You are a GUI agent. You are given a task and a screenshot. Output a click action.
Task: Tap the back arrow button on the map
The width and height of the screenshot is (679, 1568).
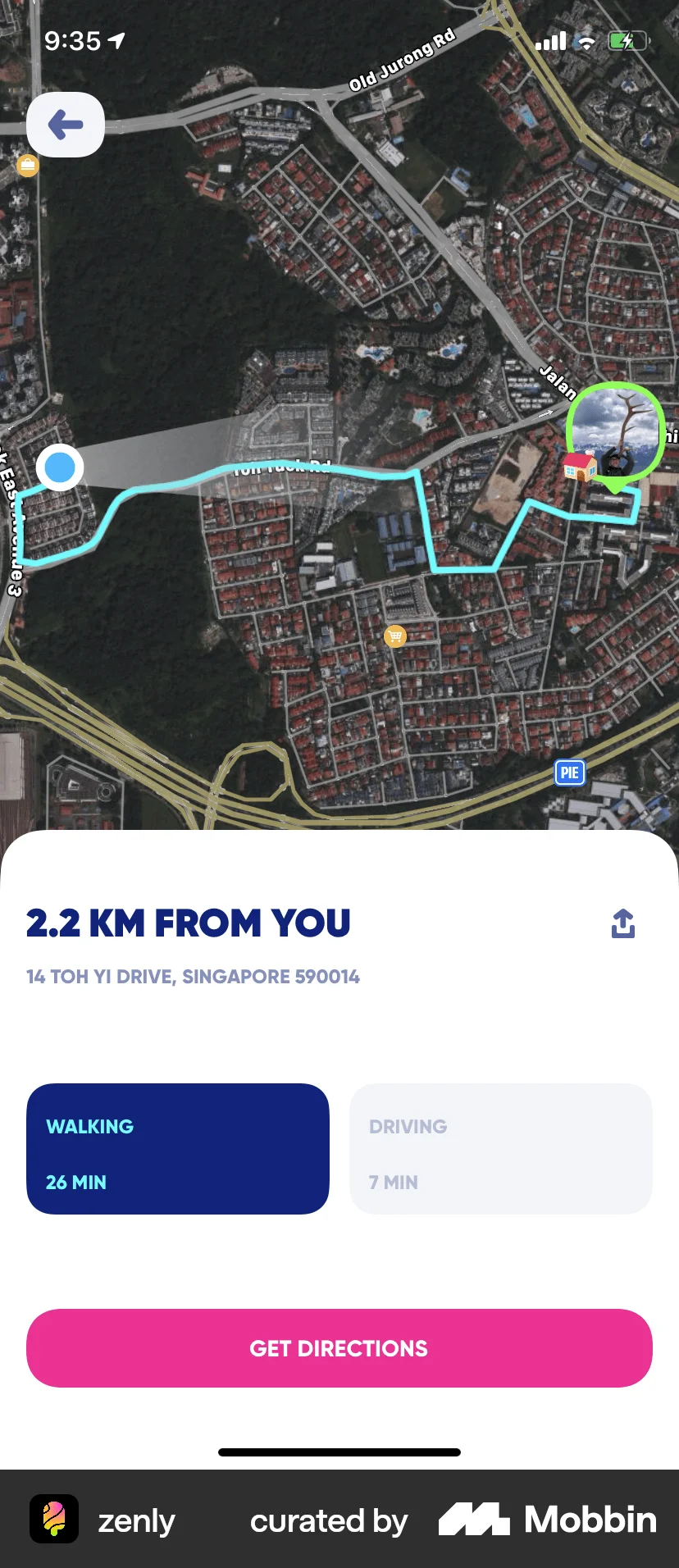(x=65, y=125)
